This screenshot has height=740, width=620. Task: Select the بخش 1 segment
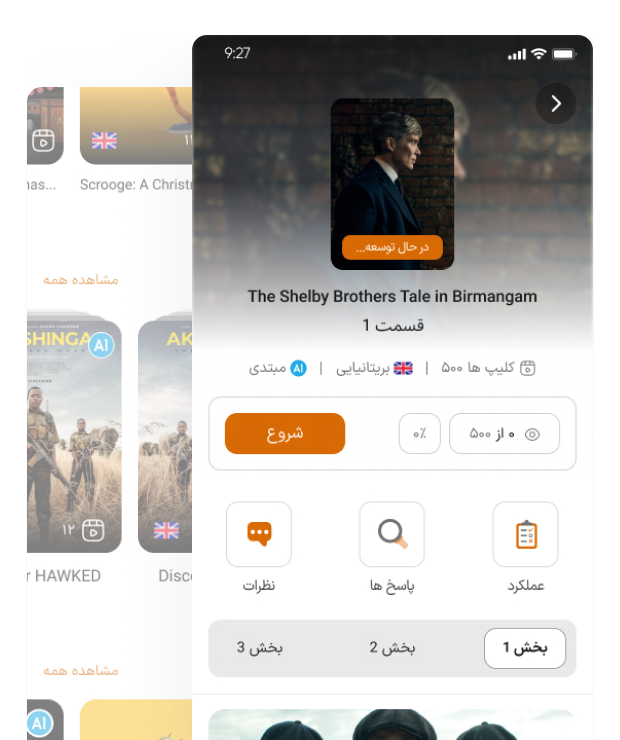525,648
